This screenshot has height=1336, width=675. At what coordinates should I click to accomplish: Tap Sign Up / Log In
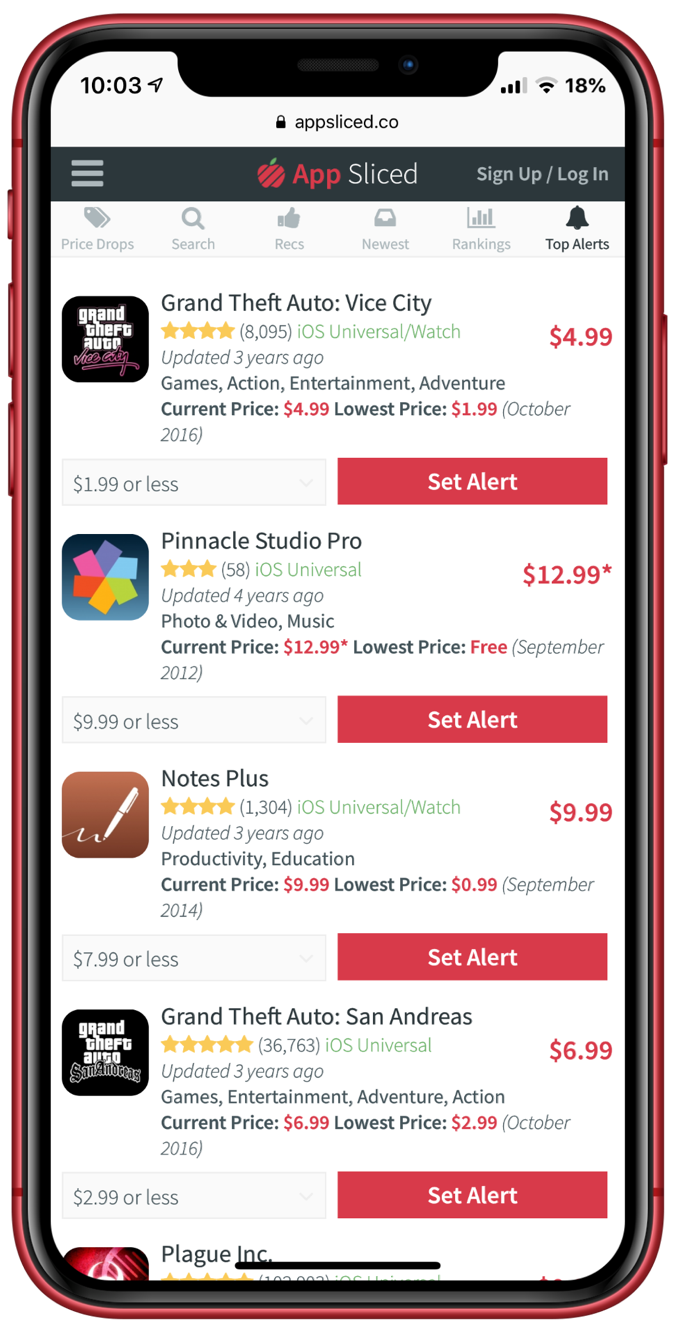pos(542,174)
